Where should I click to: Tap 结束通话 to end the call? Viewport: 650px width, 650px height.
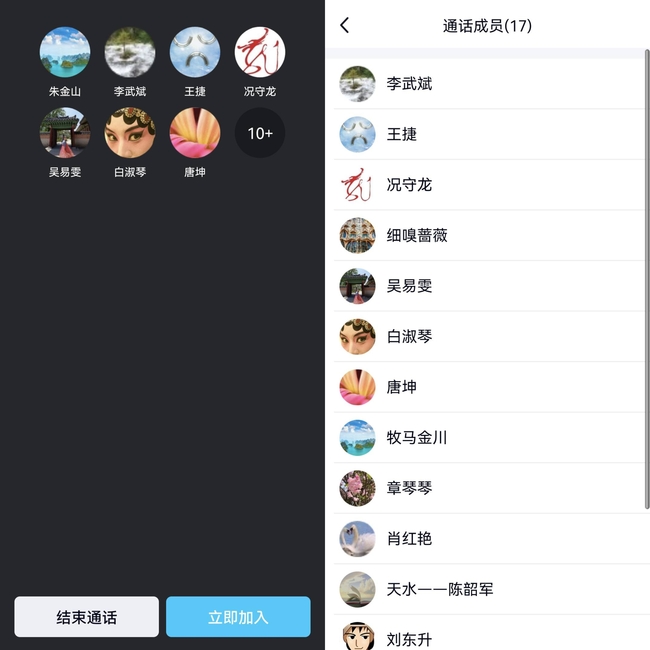pos(86,617)
